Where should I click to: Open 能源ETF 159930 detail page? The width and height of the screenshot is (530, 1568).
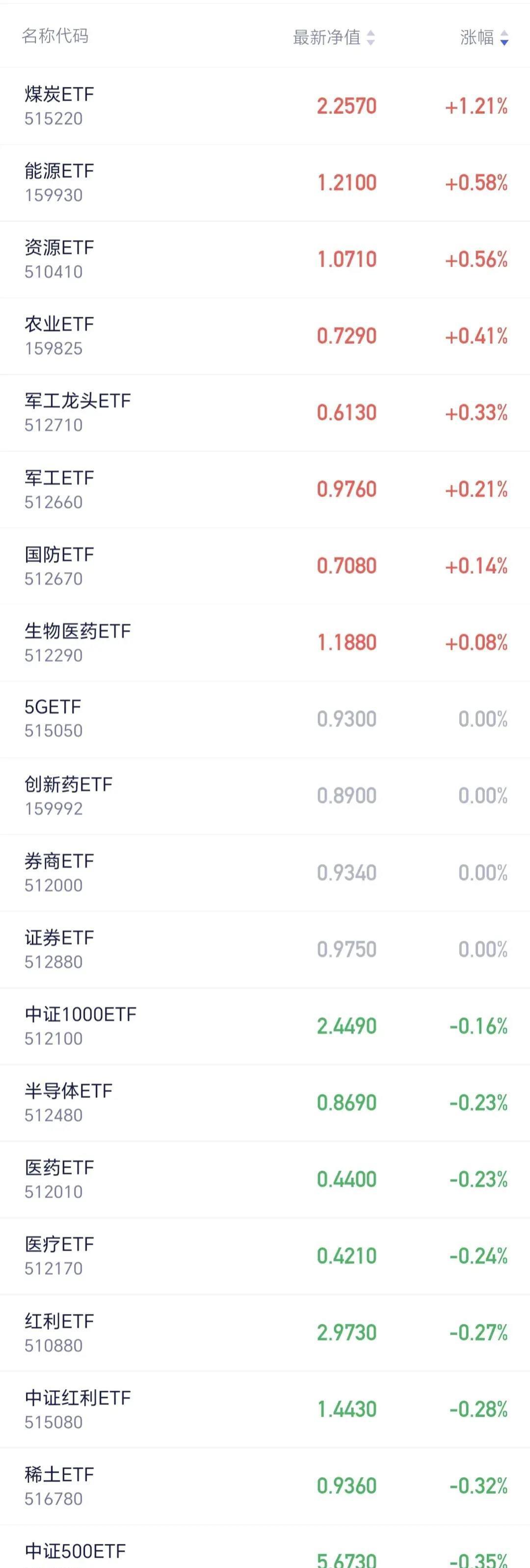[x=265, y=182]
